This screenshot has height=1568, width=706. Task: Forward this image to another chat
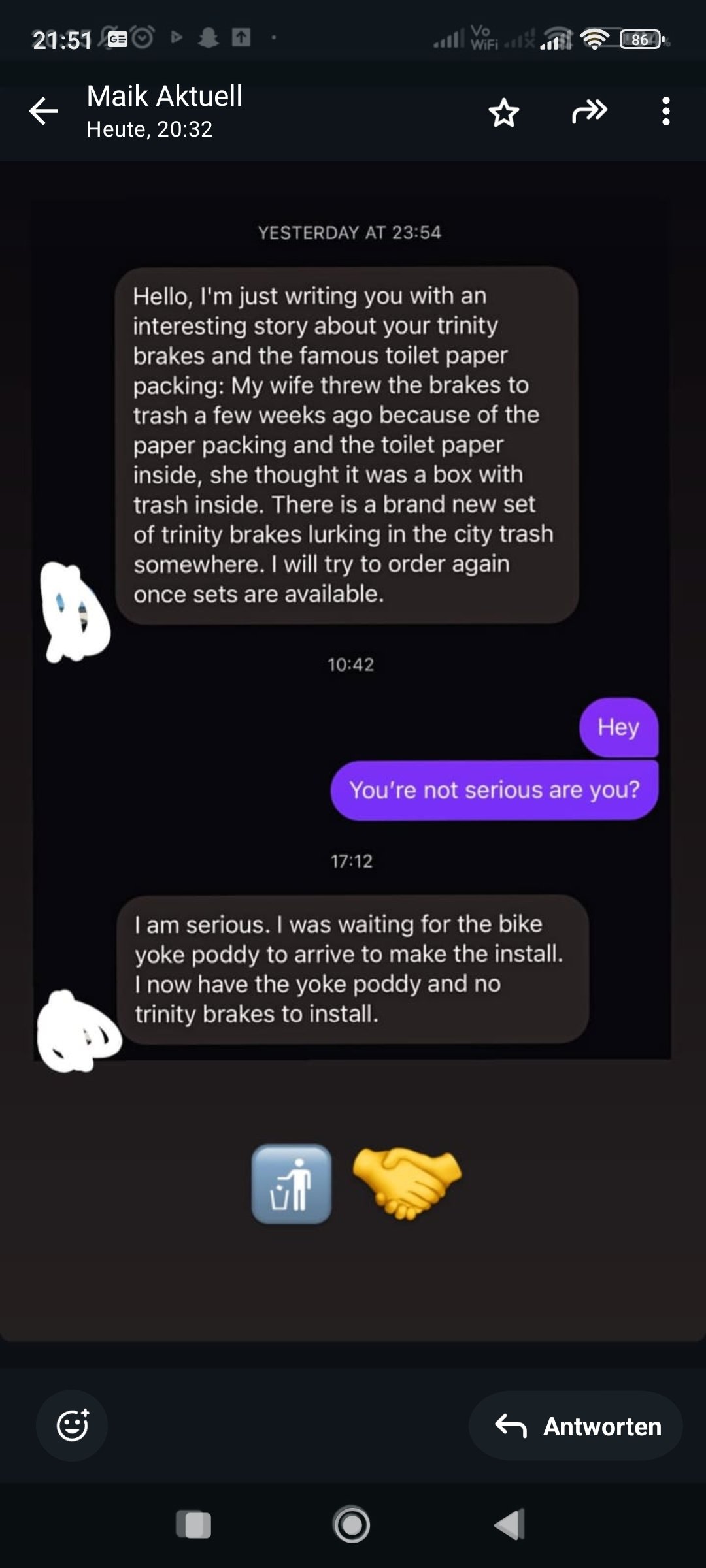point(589,111)
